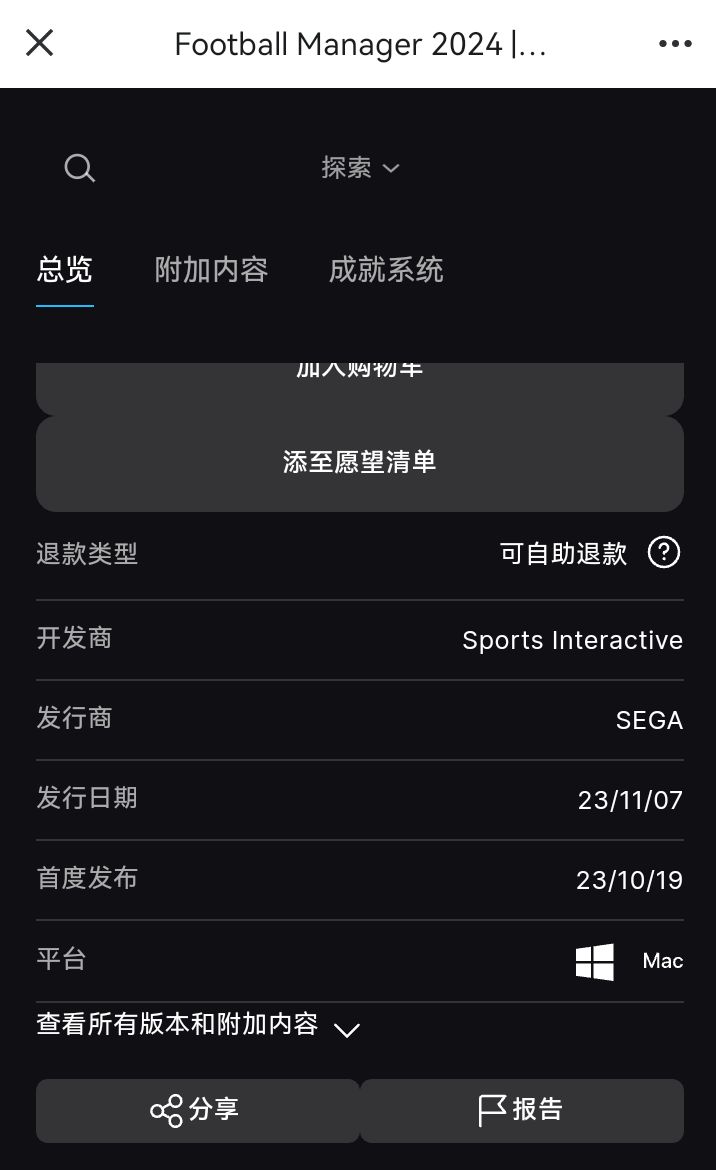The height and width of the screenshot is (1170, 716).
Task: Switch to the 附加内容 tab
Action: coord(211,270)
